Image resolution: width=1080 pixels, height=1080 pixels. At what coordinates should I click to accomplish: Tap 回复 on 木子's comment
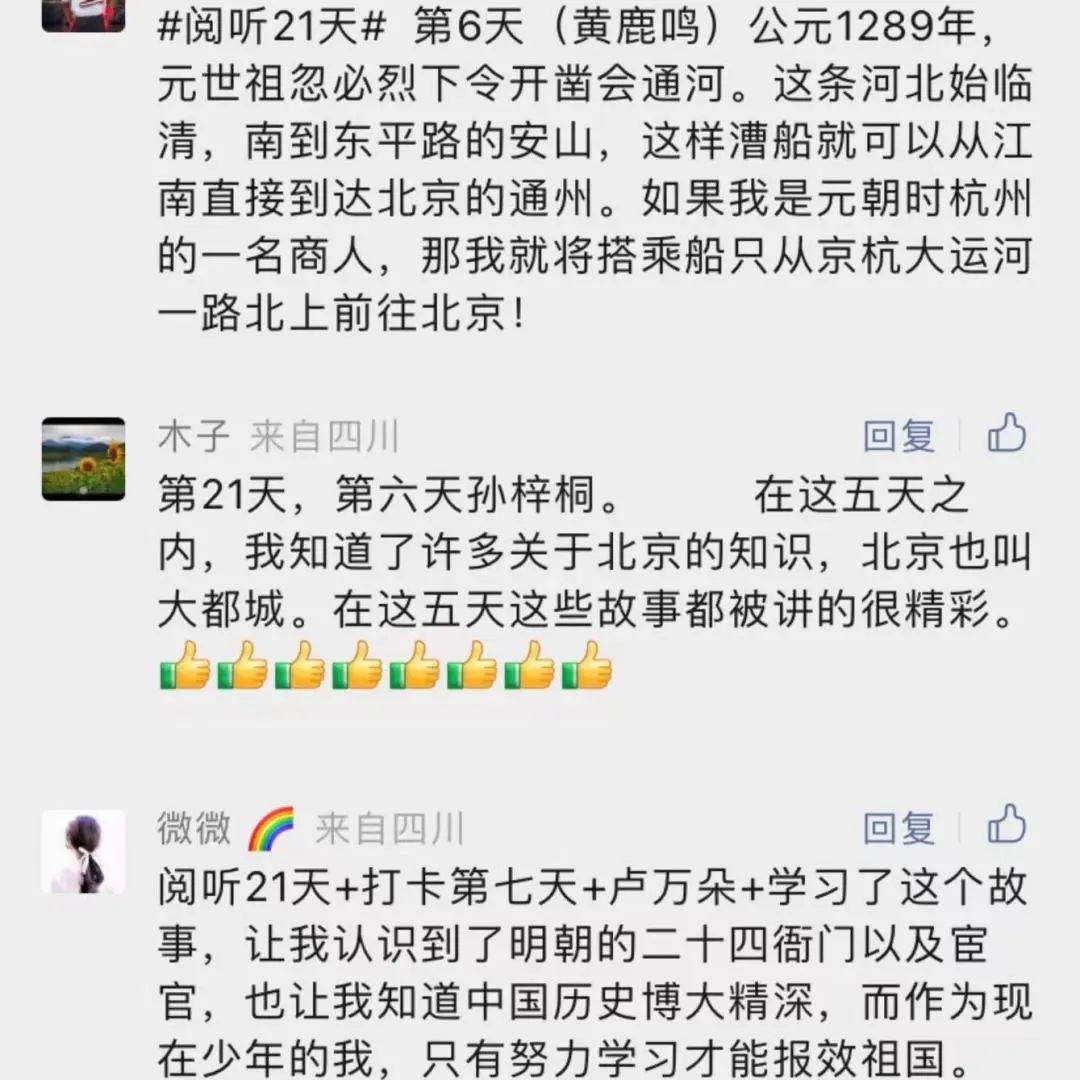898,436
